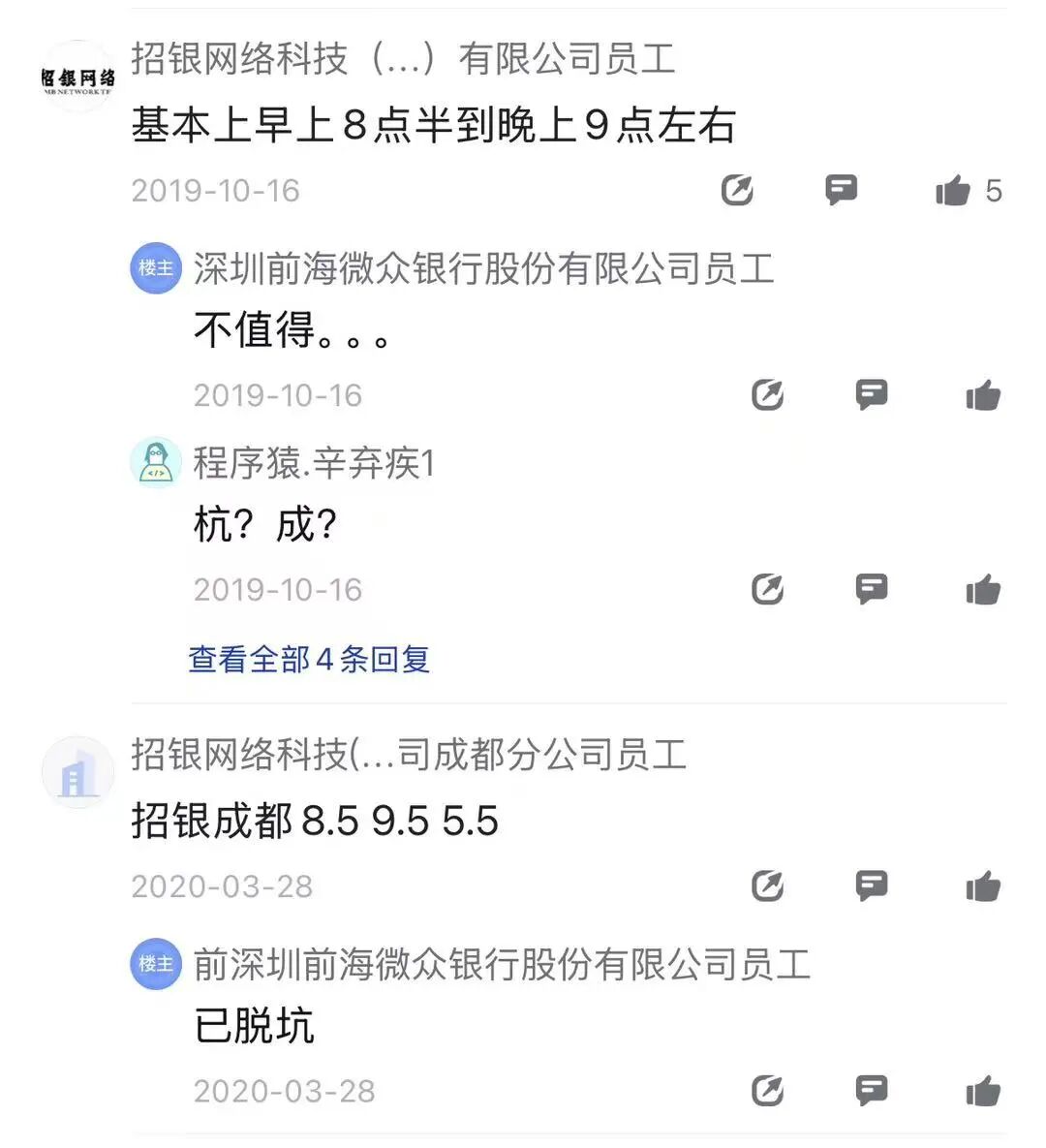Like the comment '招银成都 8.5 9.5 5.5'
Image resolution: width=1046 pixels, height=1148 pixels.
[x=982, y=885]
